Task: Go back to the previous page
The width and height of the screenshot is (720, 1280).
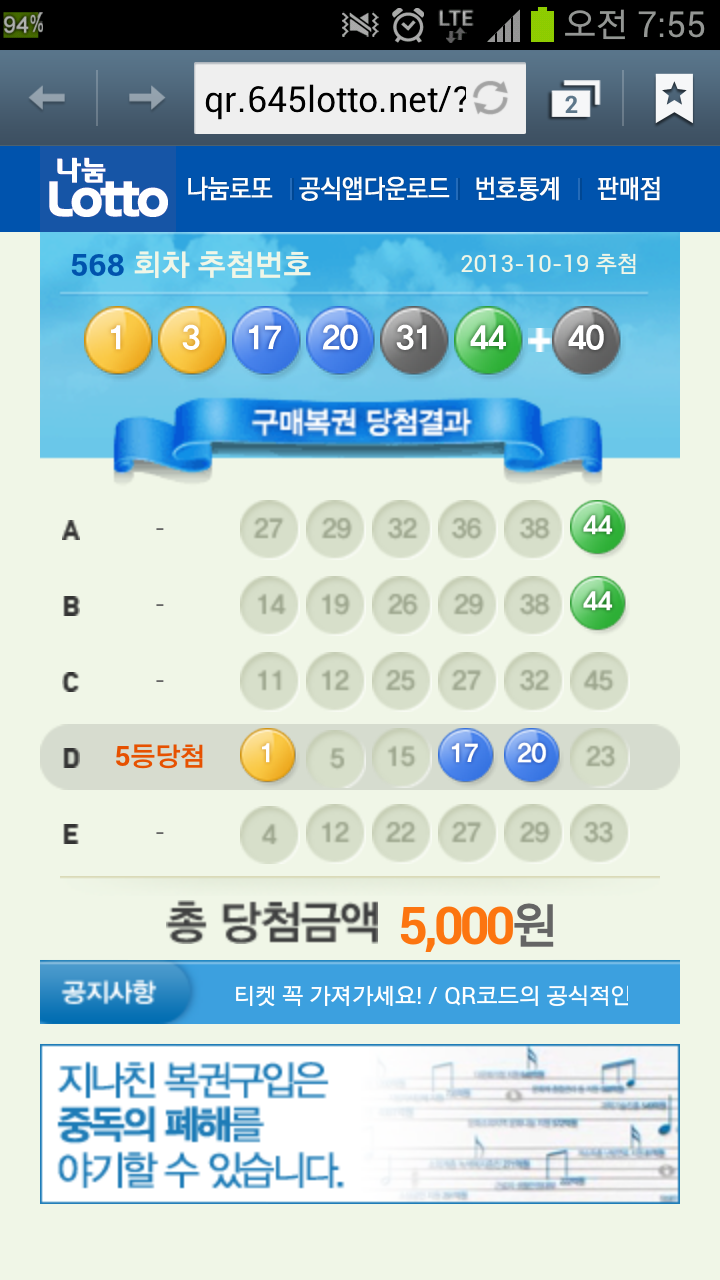Action: click(x=47, y=98)
